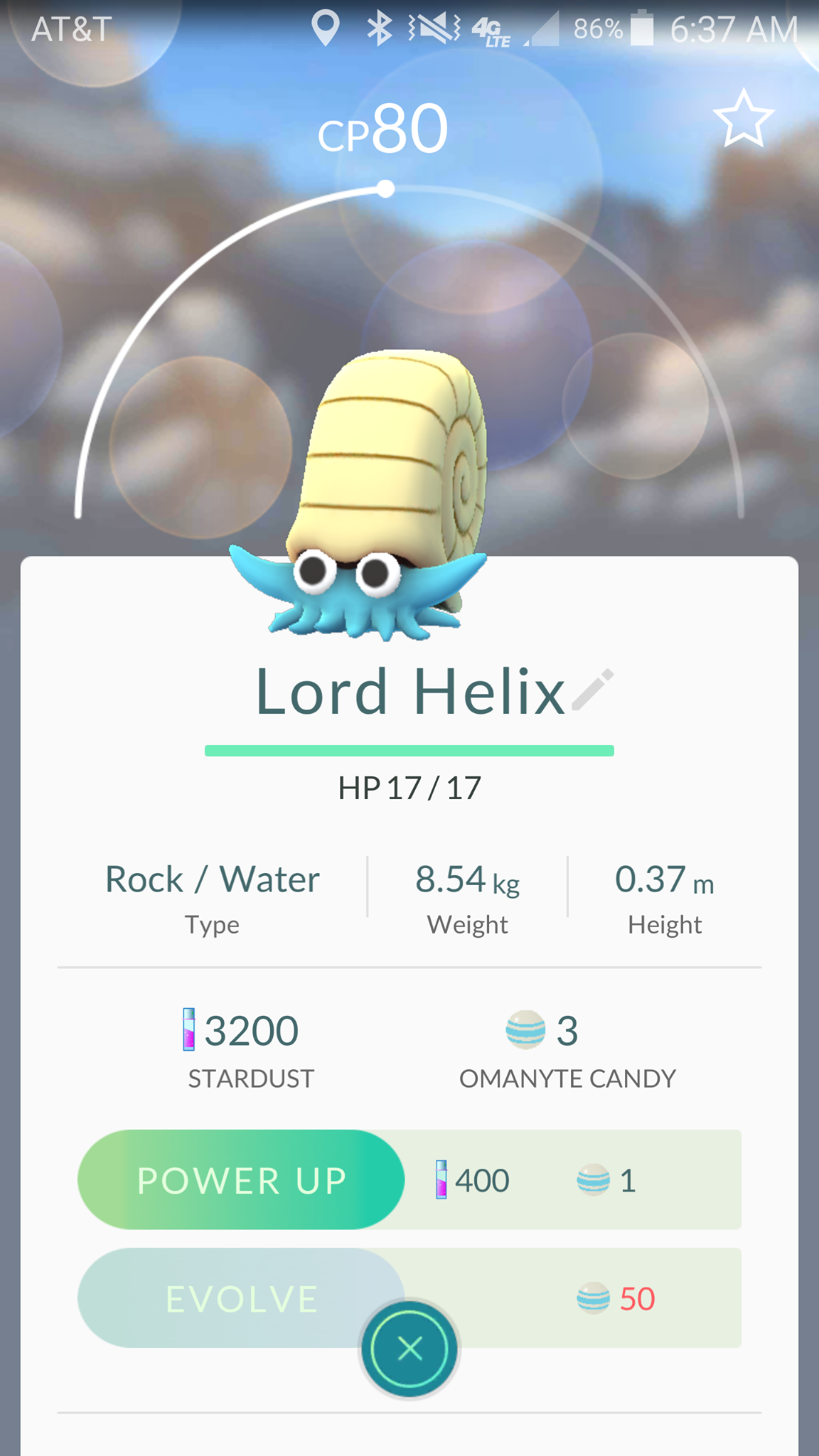The image size is (819, 1456).
Task: Edit the Lord Helix nickname with pencil
Action: pyautogui.click(x=592, y=689)
